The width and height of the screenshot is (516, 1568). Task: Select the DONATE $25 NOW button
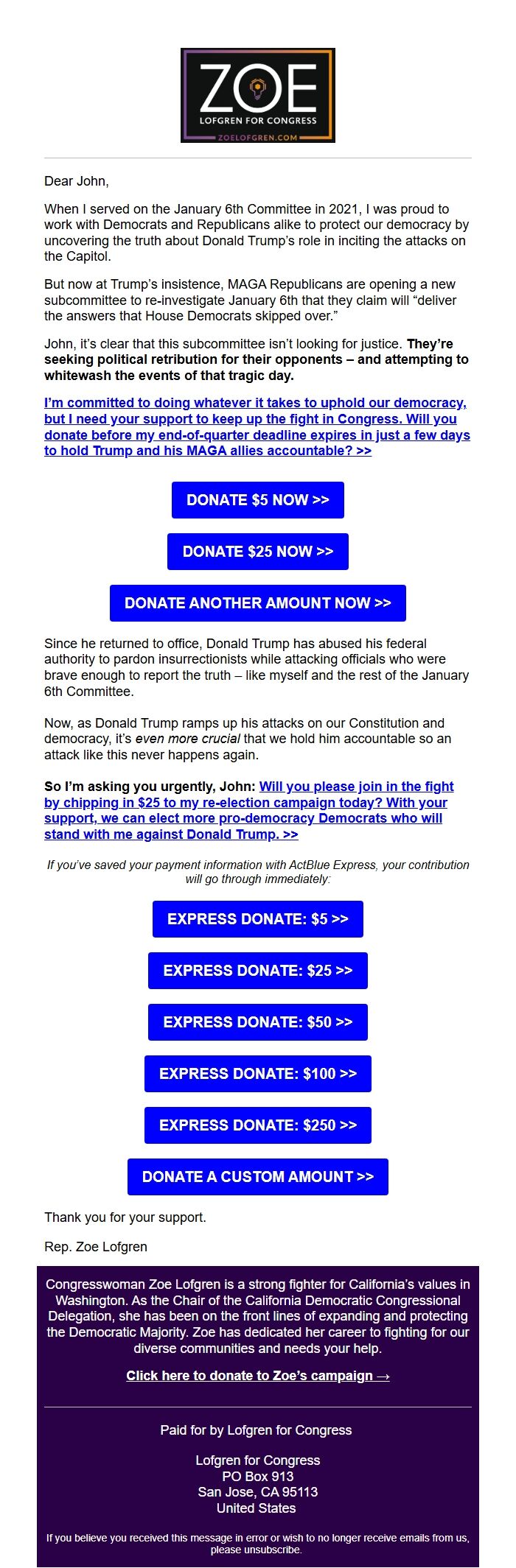[257, 552]
